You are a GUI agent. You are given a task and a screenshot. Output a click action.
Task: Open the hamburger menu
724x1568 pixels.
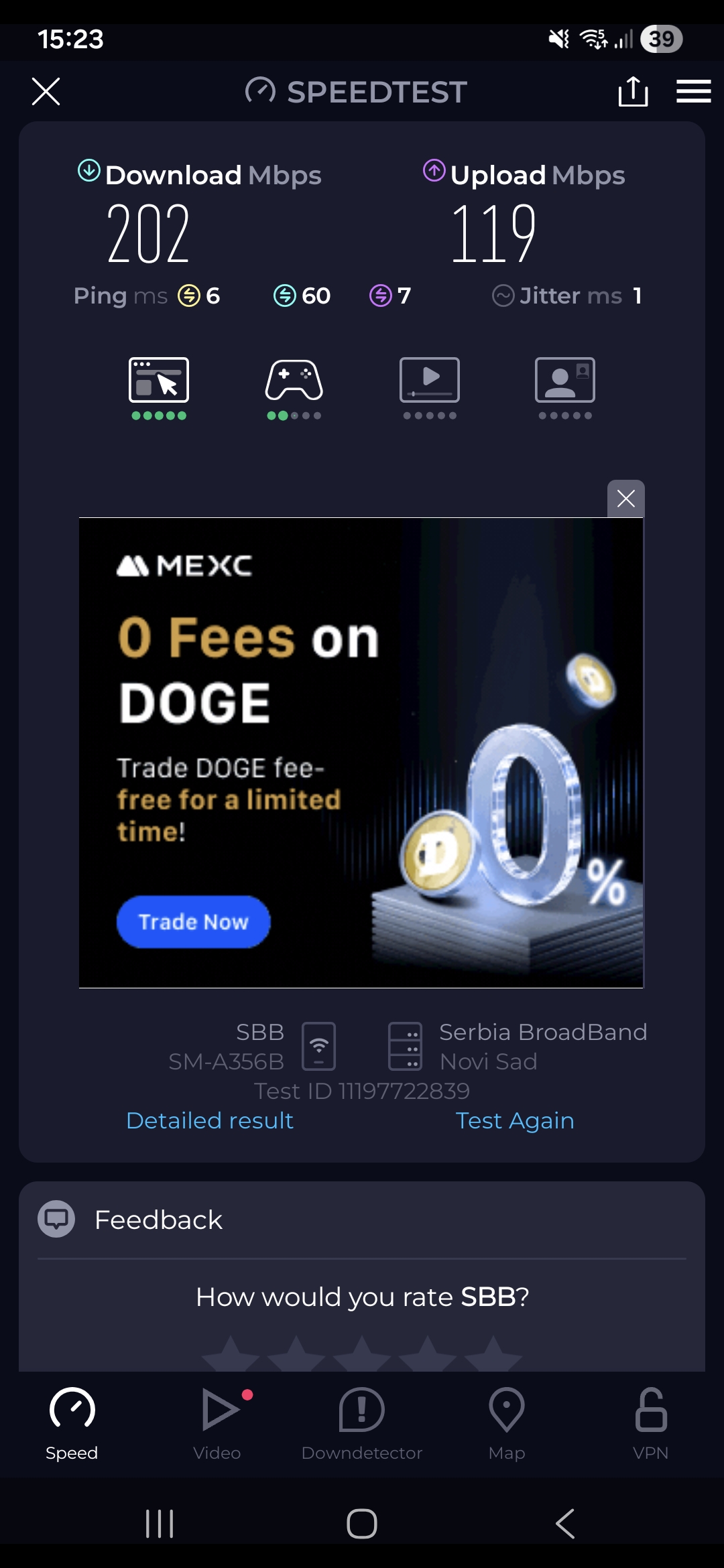pos(693,91)
